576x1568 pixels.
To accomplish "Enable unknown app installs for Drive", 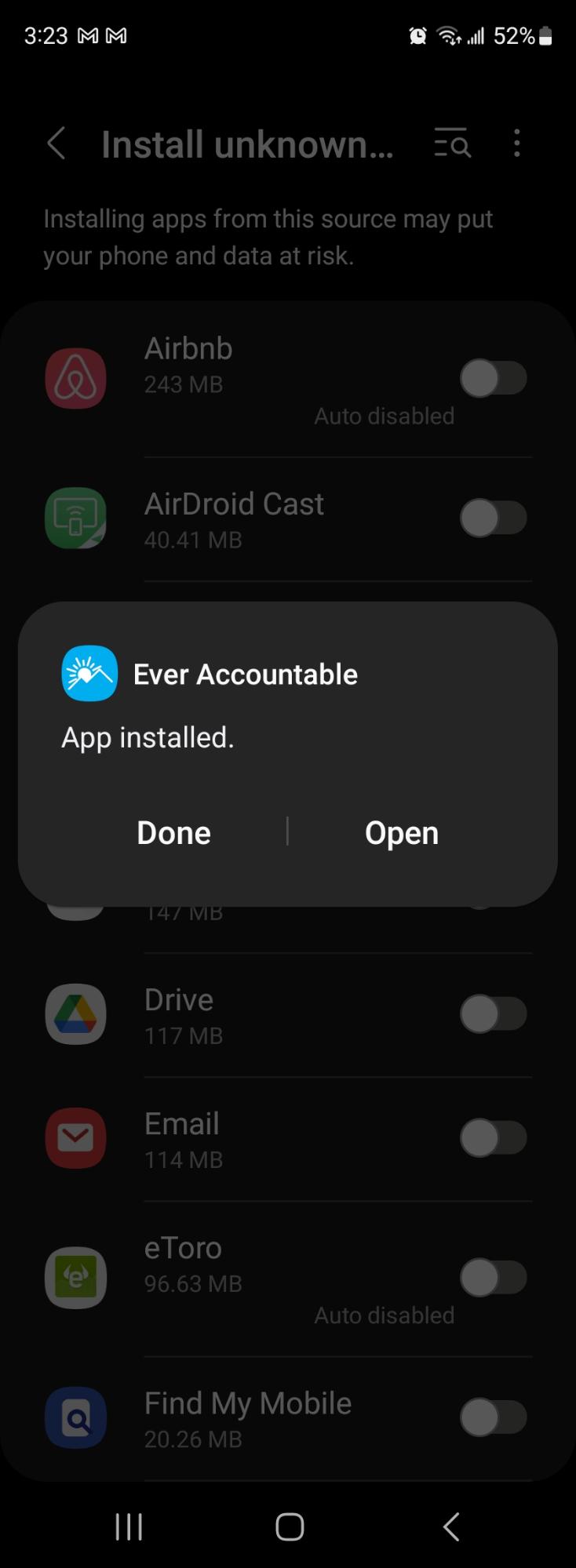I will (494, 1013).
